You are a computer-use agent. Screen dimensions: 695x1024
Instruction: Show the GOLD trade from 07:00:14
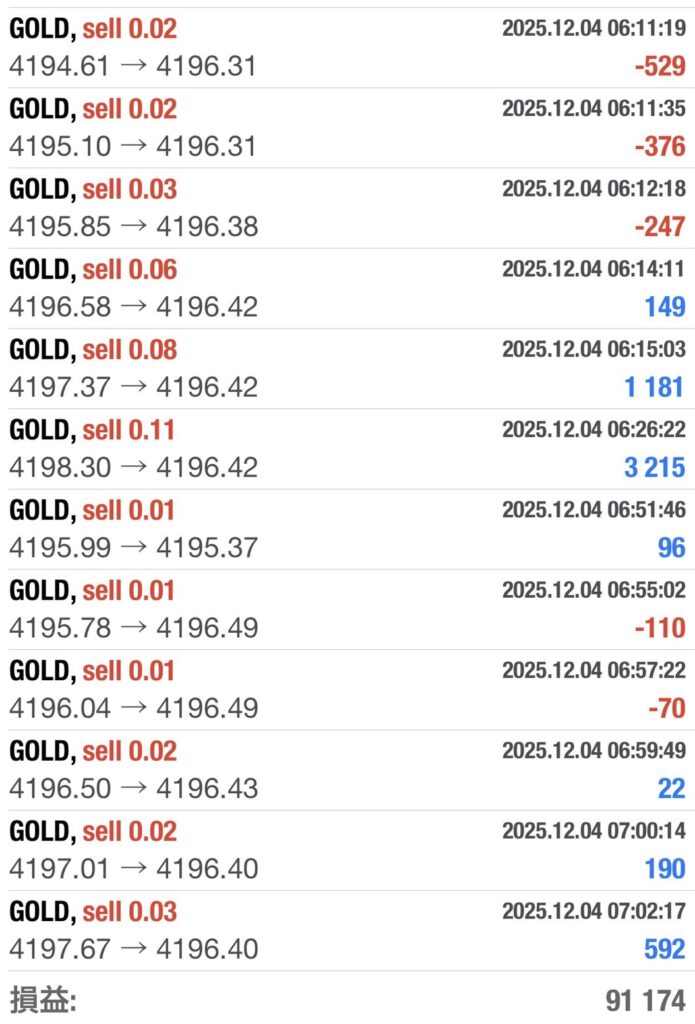pos(347,850)
